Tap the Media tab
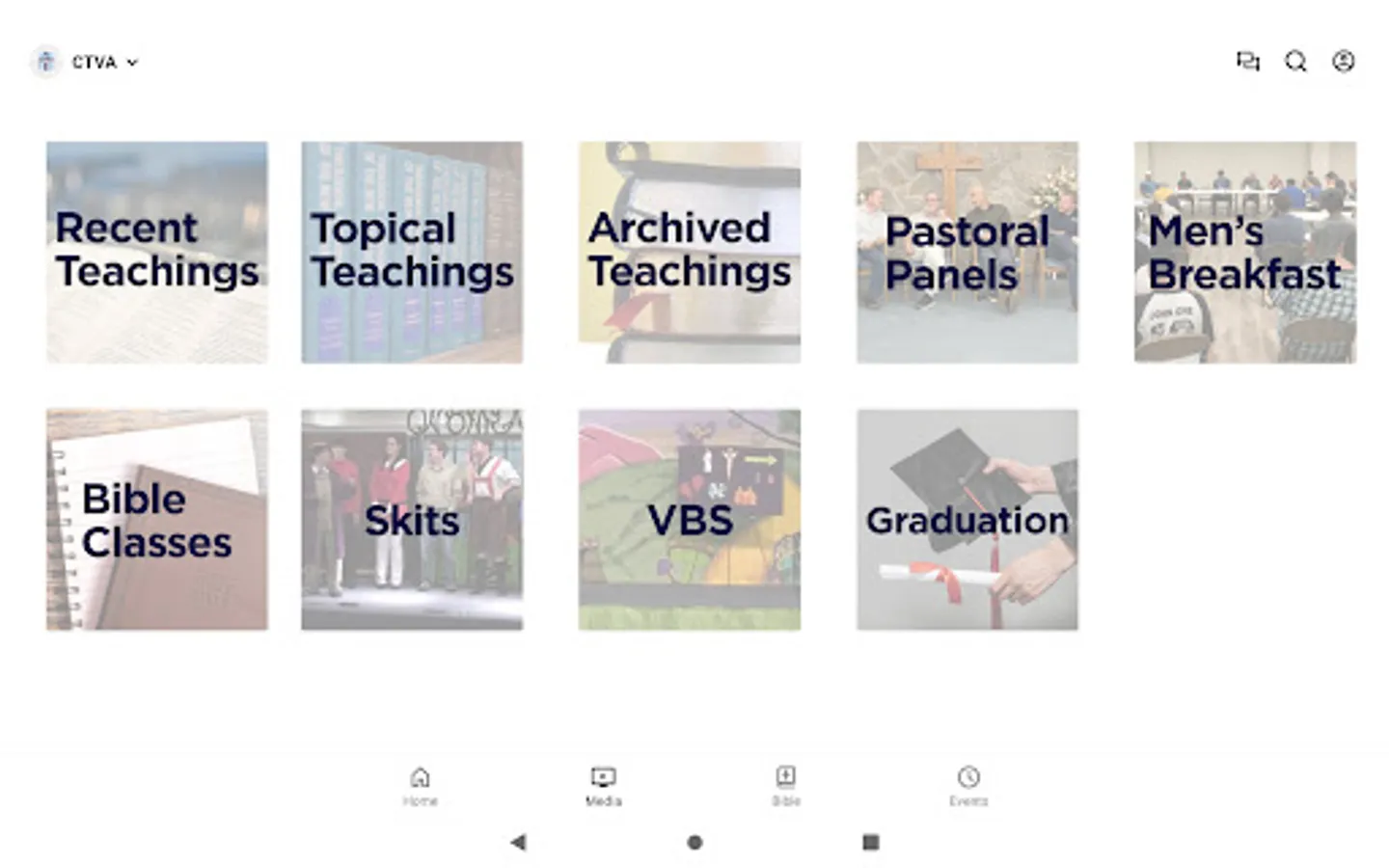The image size is (1389, 868). [x=603, y=786]
